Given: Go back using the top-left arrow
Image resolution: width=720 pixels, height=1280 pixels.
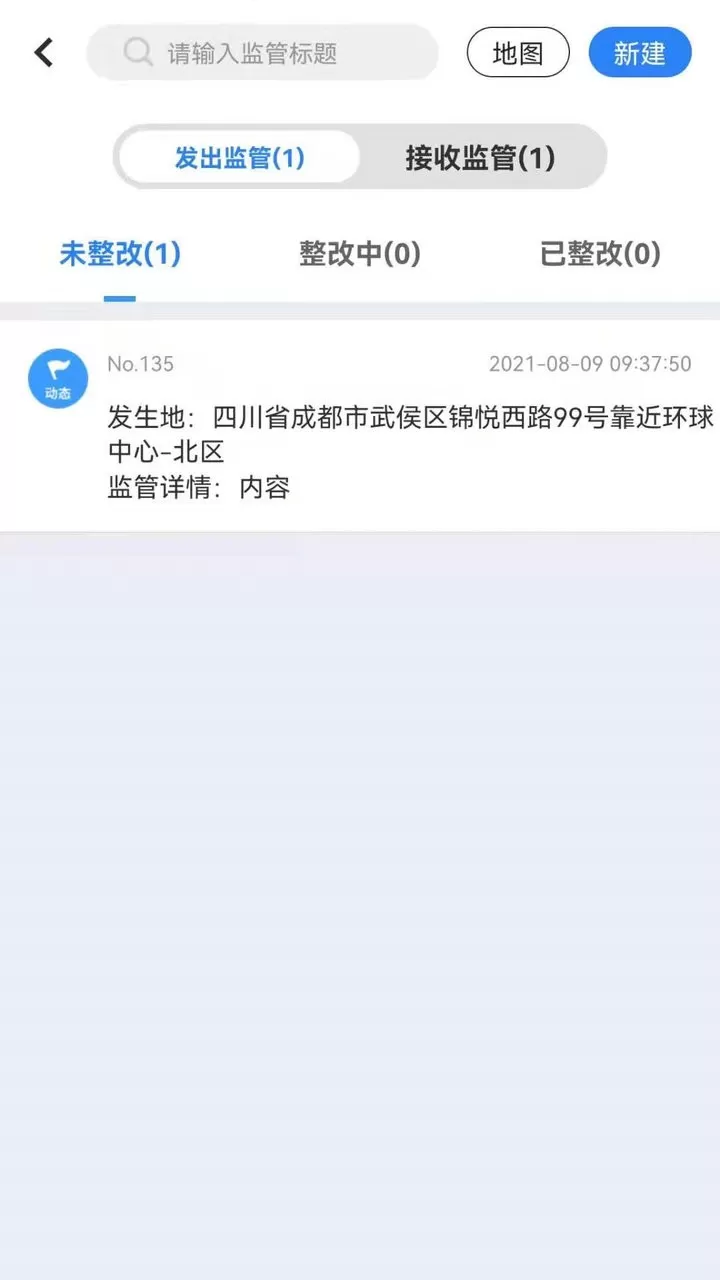Looking at the screenshot, I should pos(43,52).
